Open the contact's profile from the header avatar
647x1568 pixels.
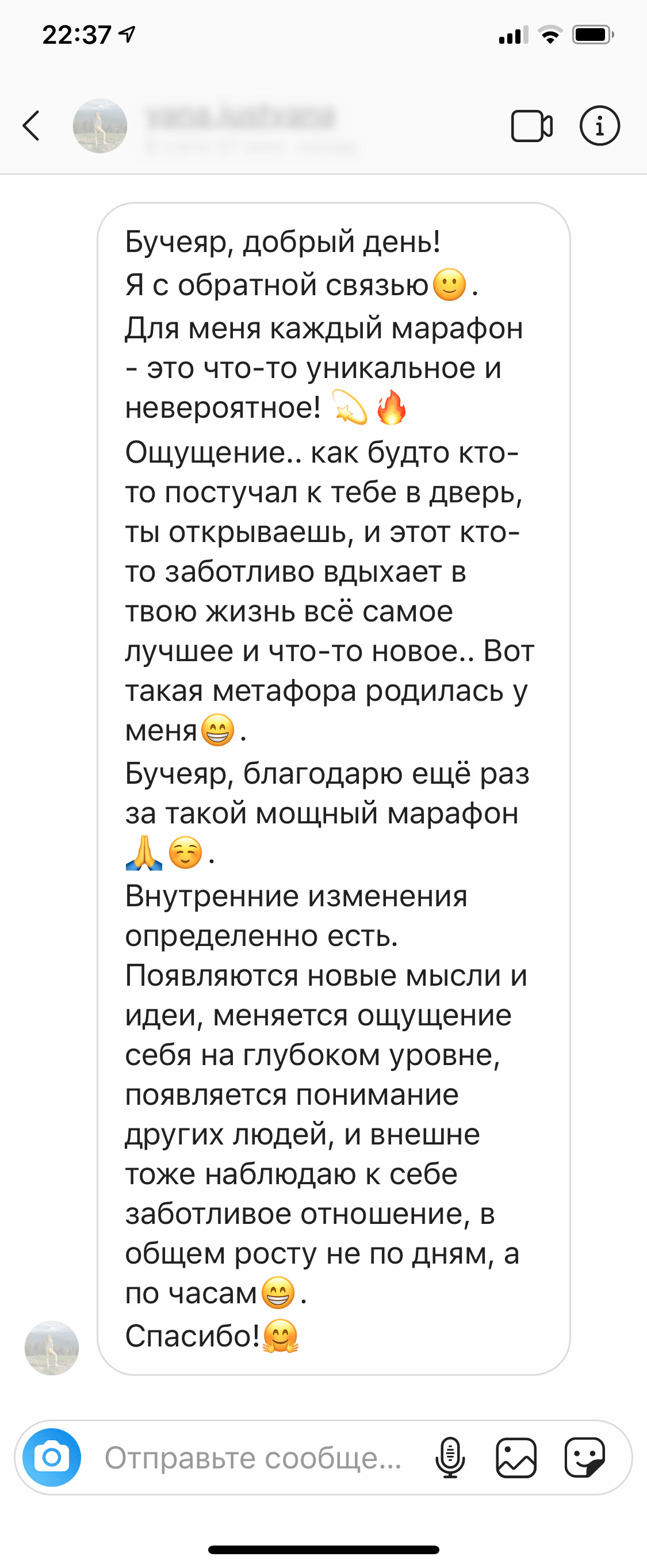tap(100, 126)
